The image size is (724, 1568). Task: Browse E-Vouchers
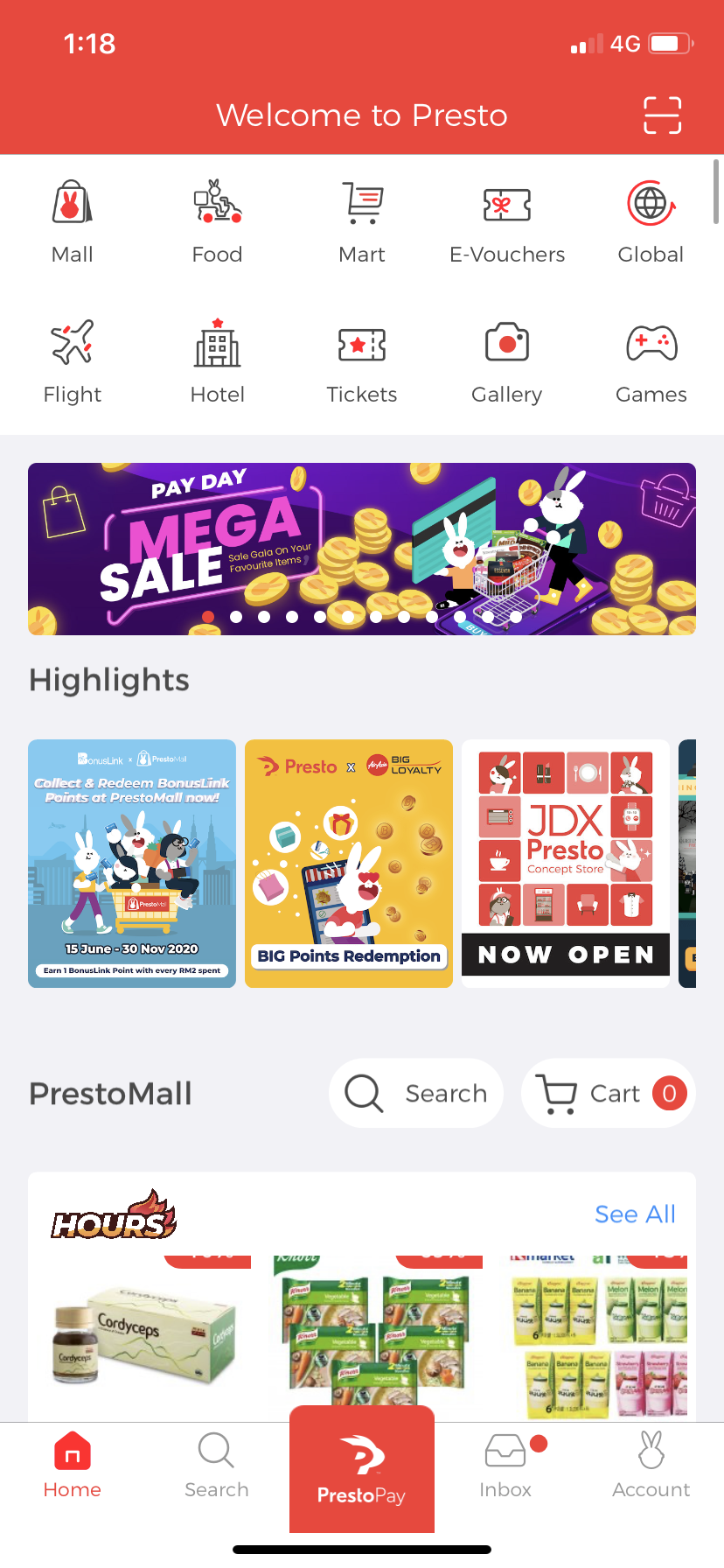pos(507,222)
